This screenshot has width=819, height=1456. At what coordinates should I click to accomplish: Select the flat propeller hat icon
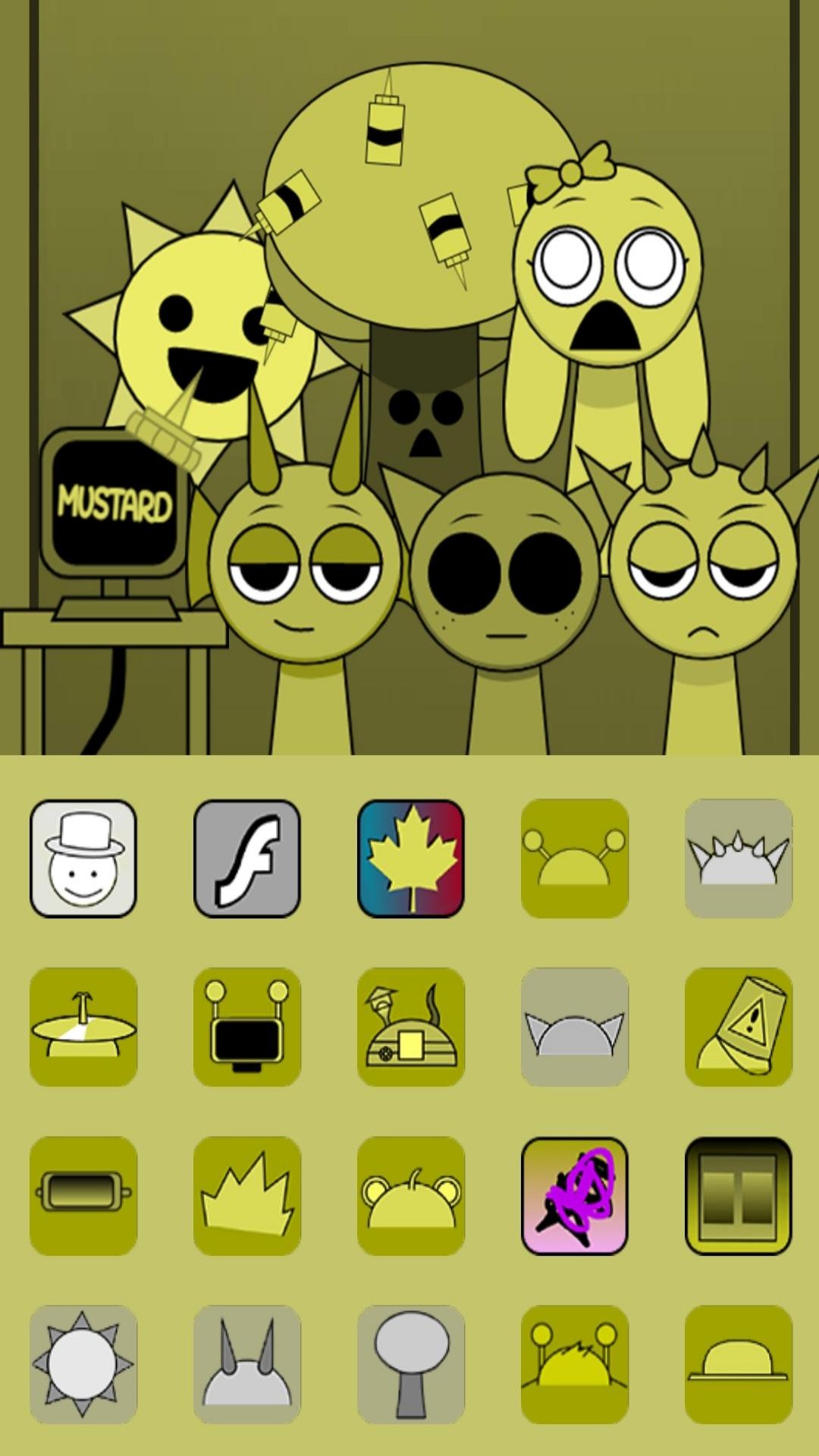click(x=83, y=1027)
